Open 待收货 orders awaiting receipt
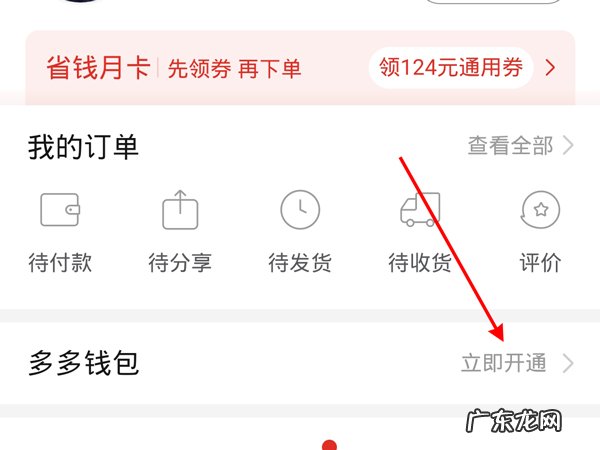 (420, 232)
